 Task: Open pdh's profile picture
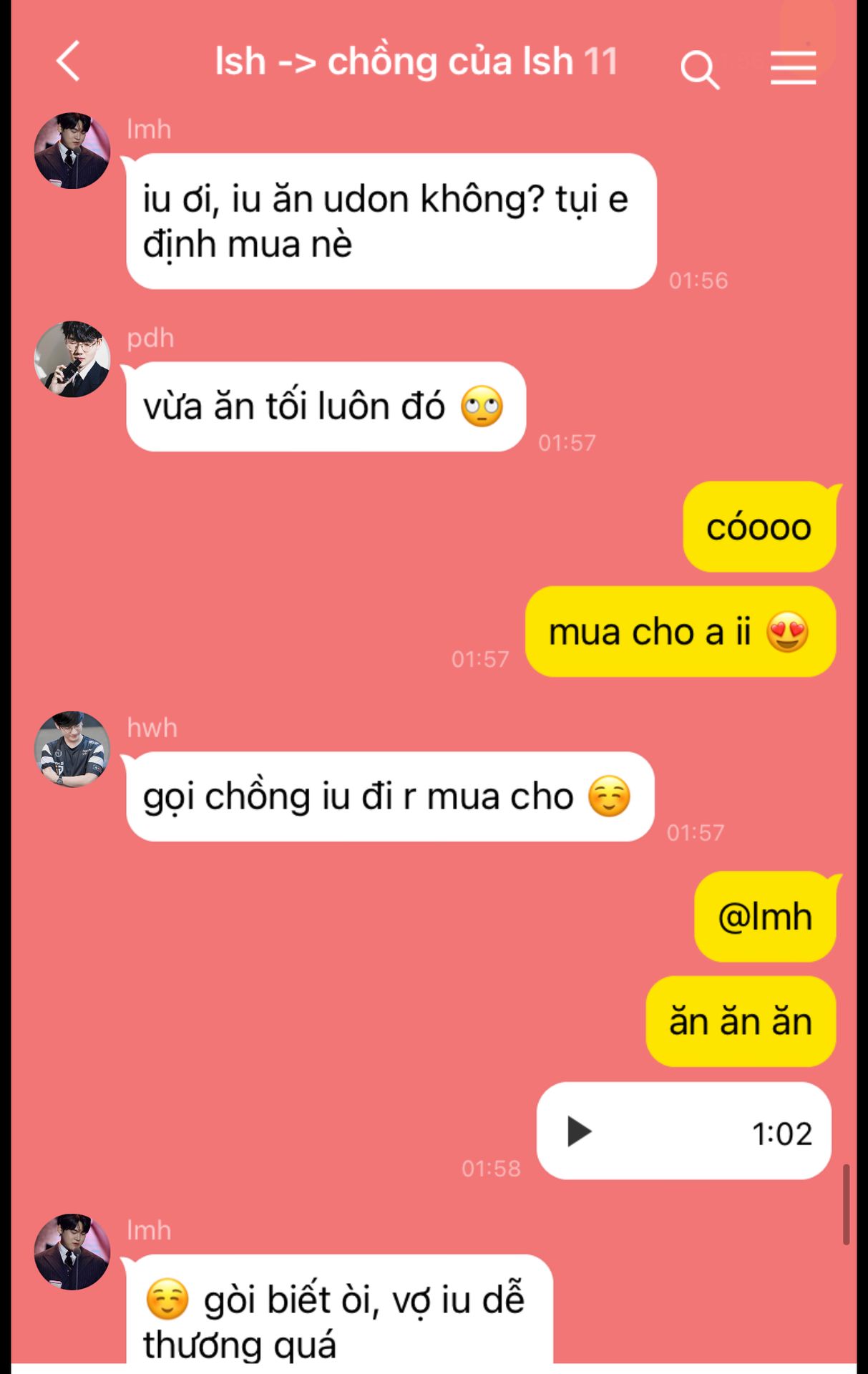tap(72, 359)
